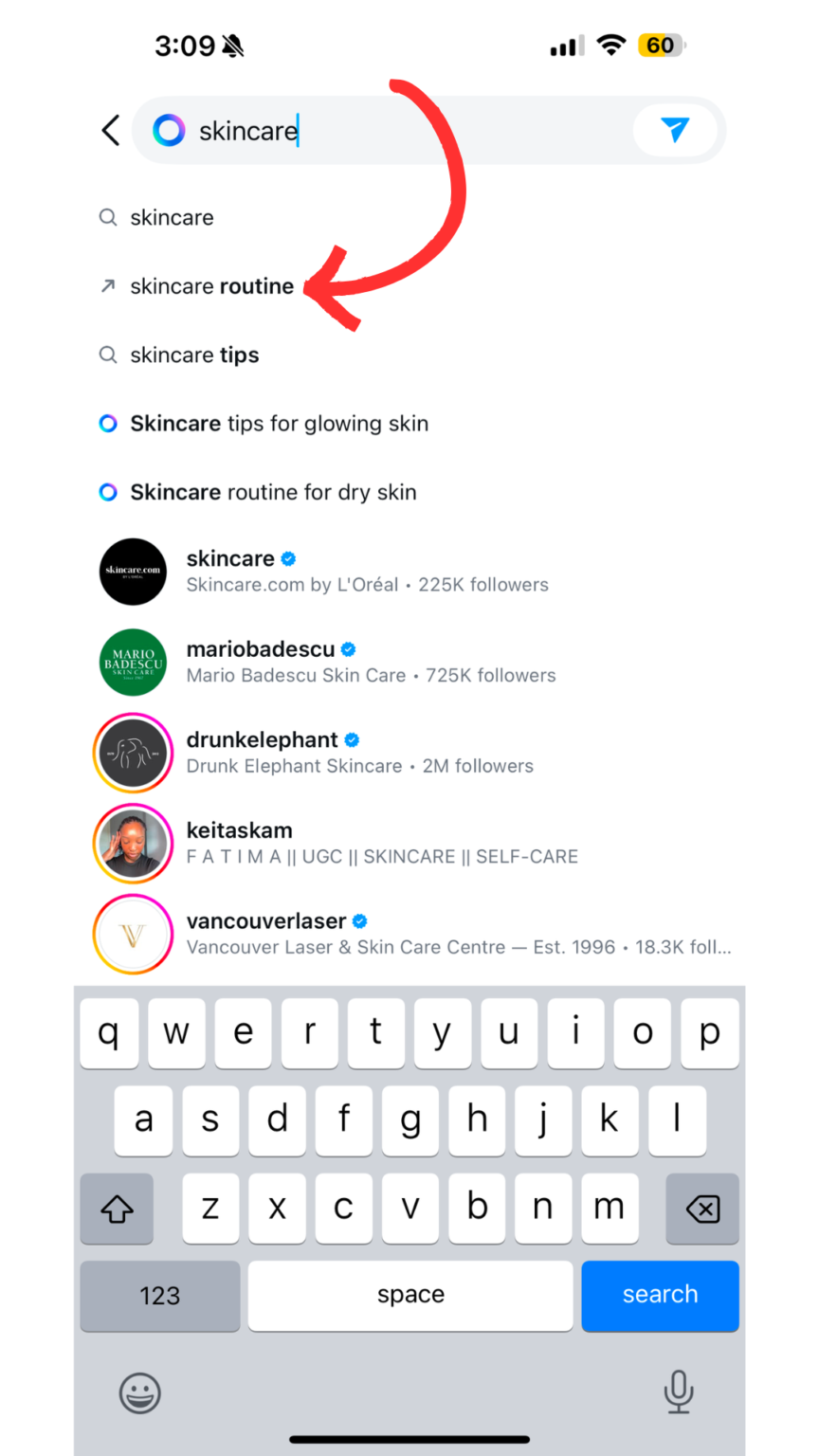Start voice dictation with the microphone

[678, 1392]
